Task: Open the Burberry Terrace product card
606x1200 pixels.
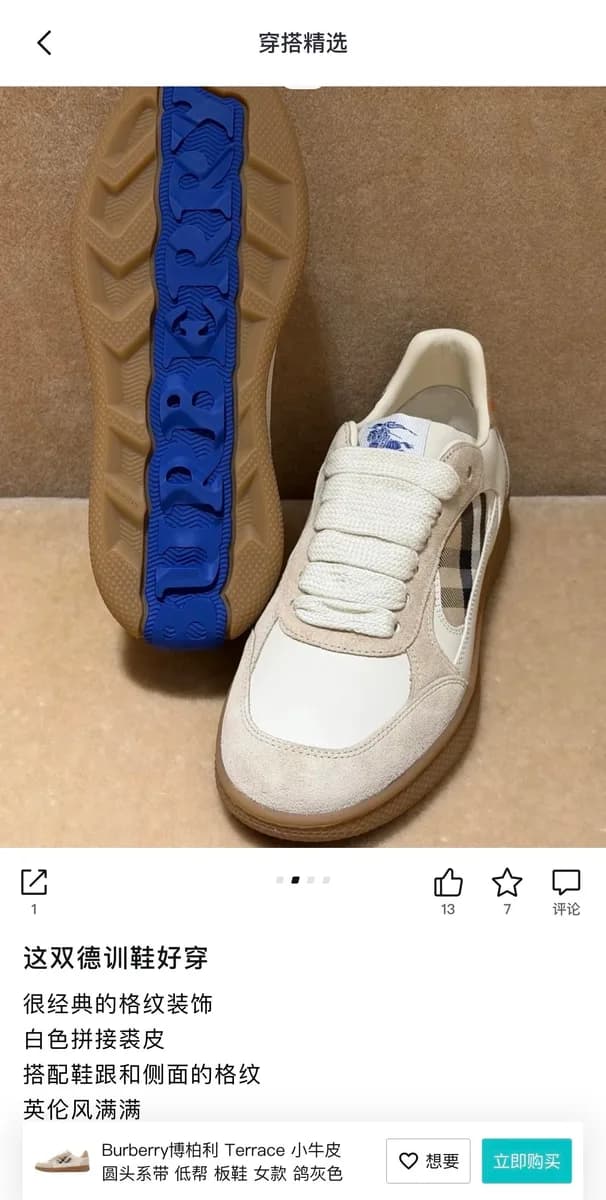Action: (200, 1161)
